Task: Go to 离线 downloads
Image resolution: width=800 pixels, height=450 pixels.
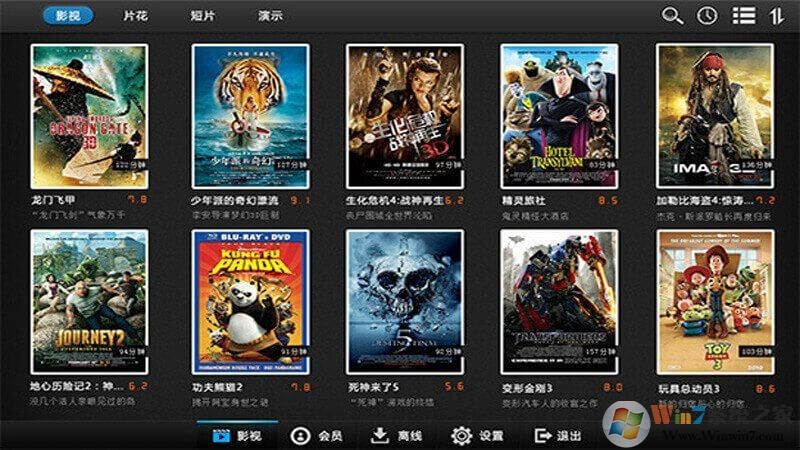Action: (x=397, y=436)
